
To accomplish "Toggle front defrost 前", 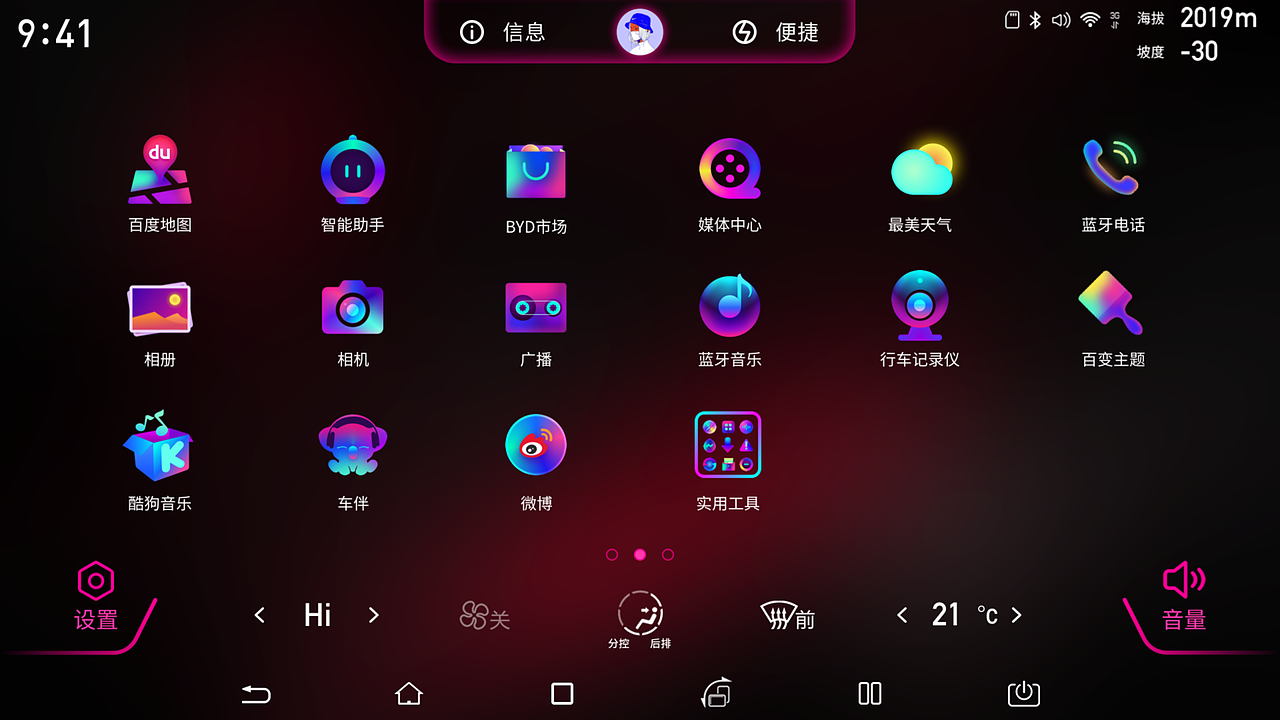I will (788, 616).
